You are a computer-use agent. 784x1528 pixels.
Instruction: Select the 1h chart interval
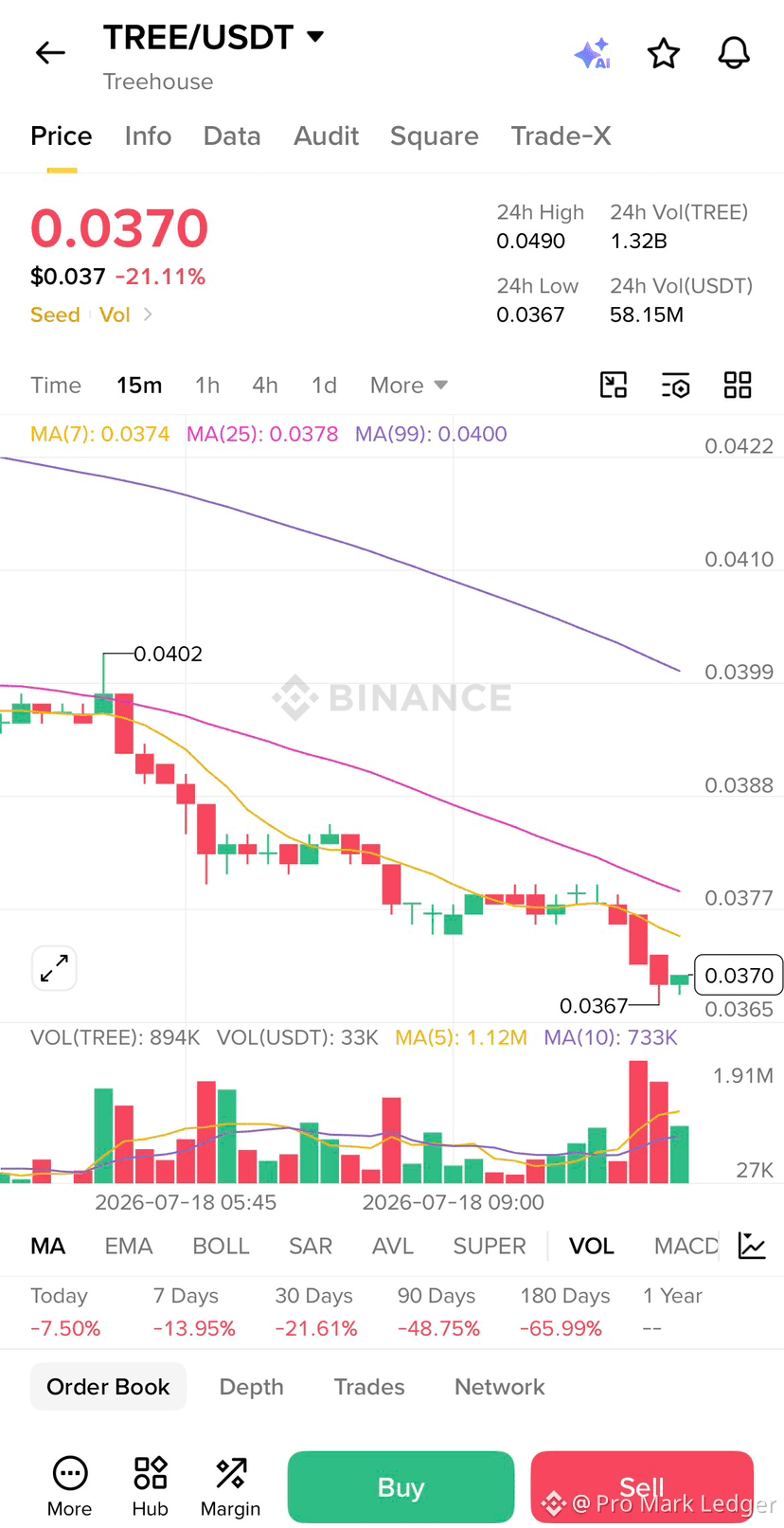[207, 386]
